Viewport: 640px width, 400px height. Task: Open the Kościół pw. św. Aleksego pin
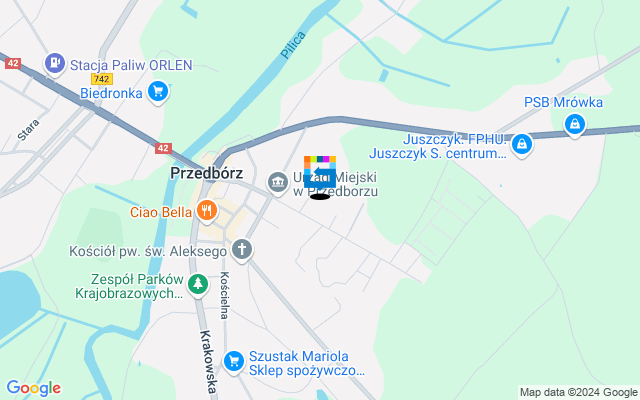pos(241,249)
